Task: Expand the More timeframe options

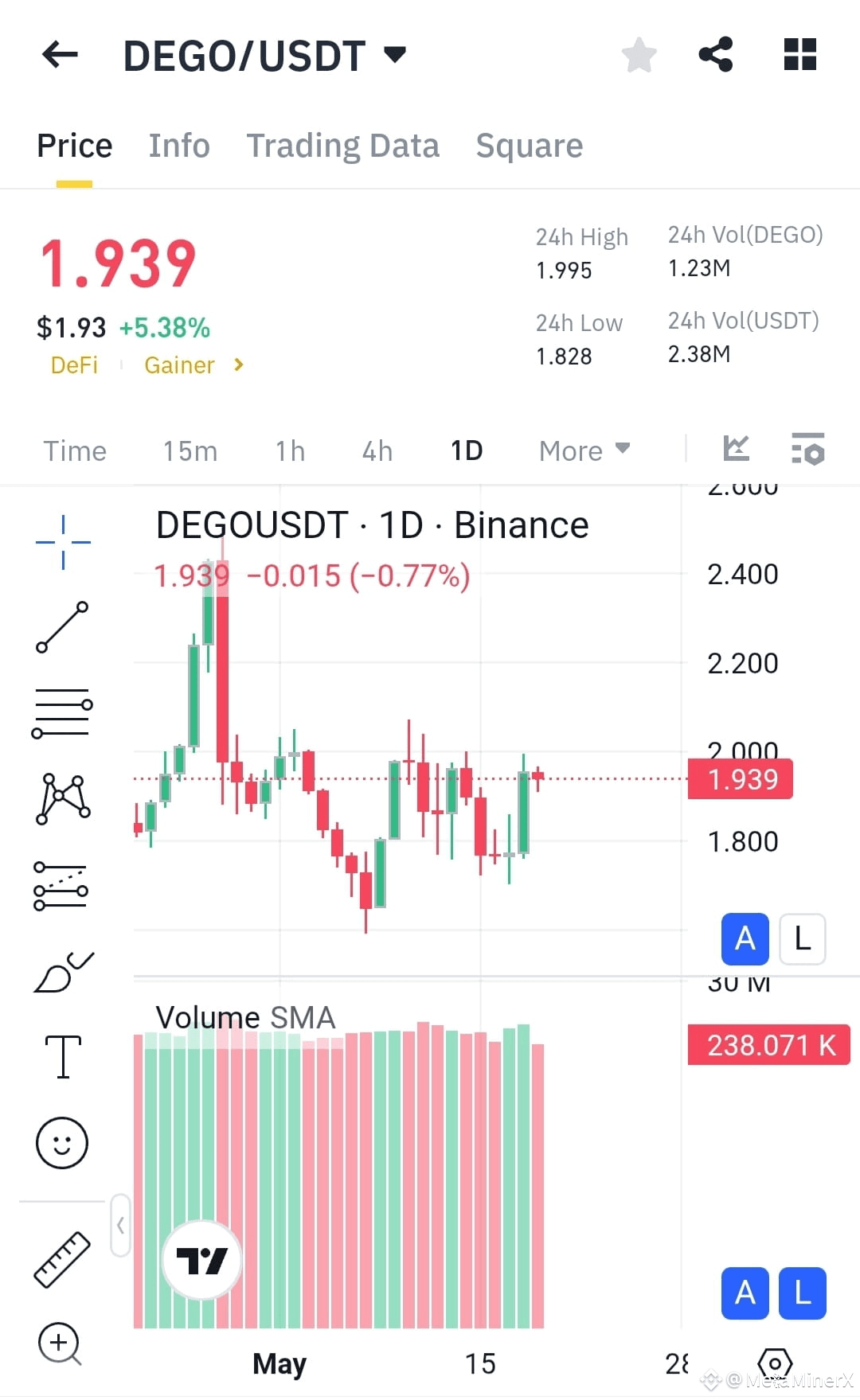Action: click(584, 450)
